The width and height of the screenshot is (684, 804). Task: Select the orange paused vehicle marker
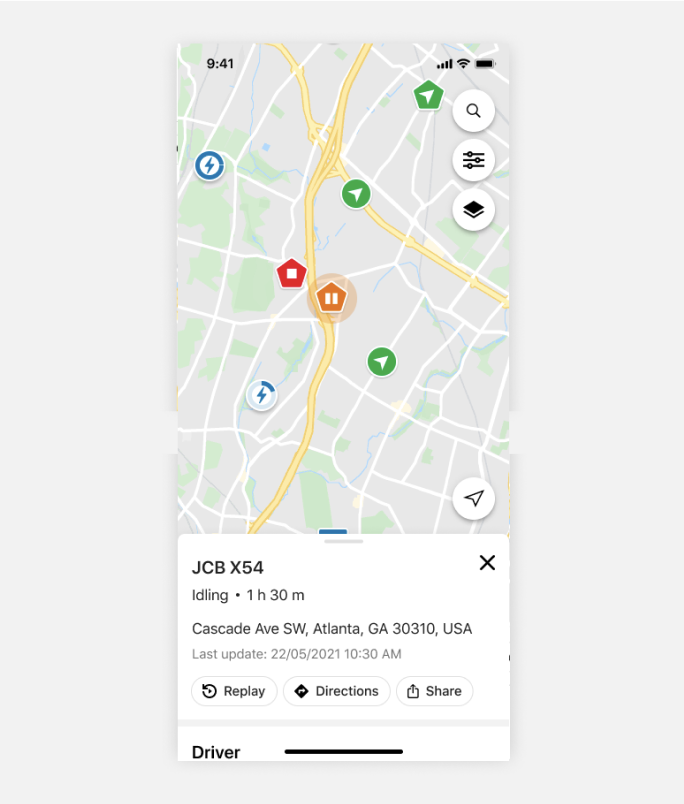(x=331, y=297)
